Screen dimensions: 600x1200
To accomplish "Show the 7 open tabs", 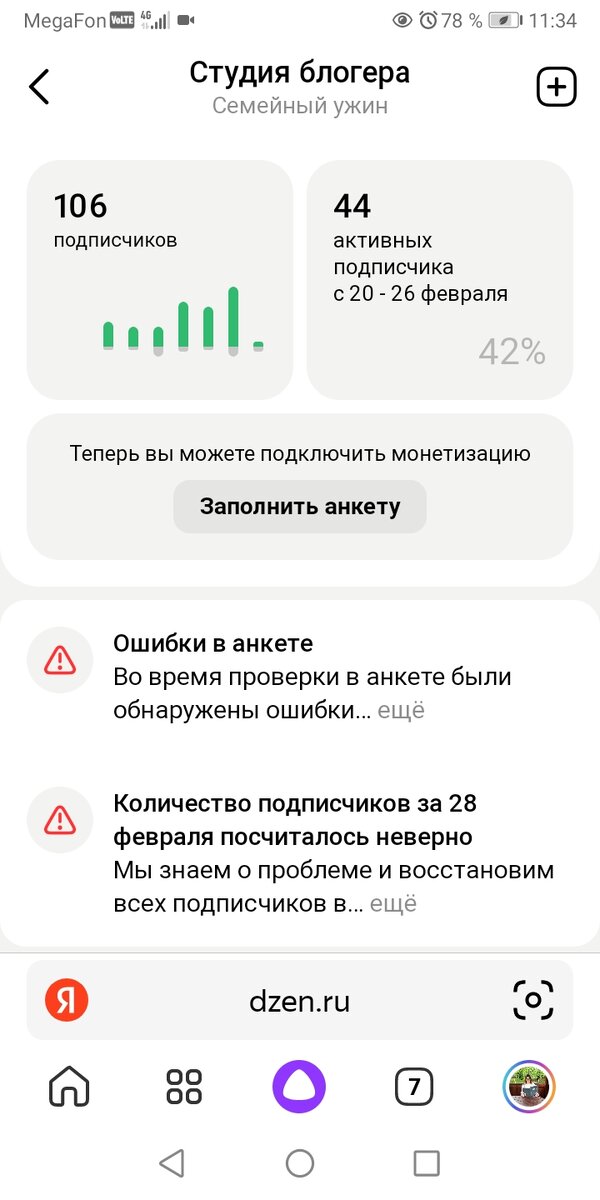I will [x=414, y=1086].
